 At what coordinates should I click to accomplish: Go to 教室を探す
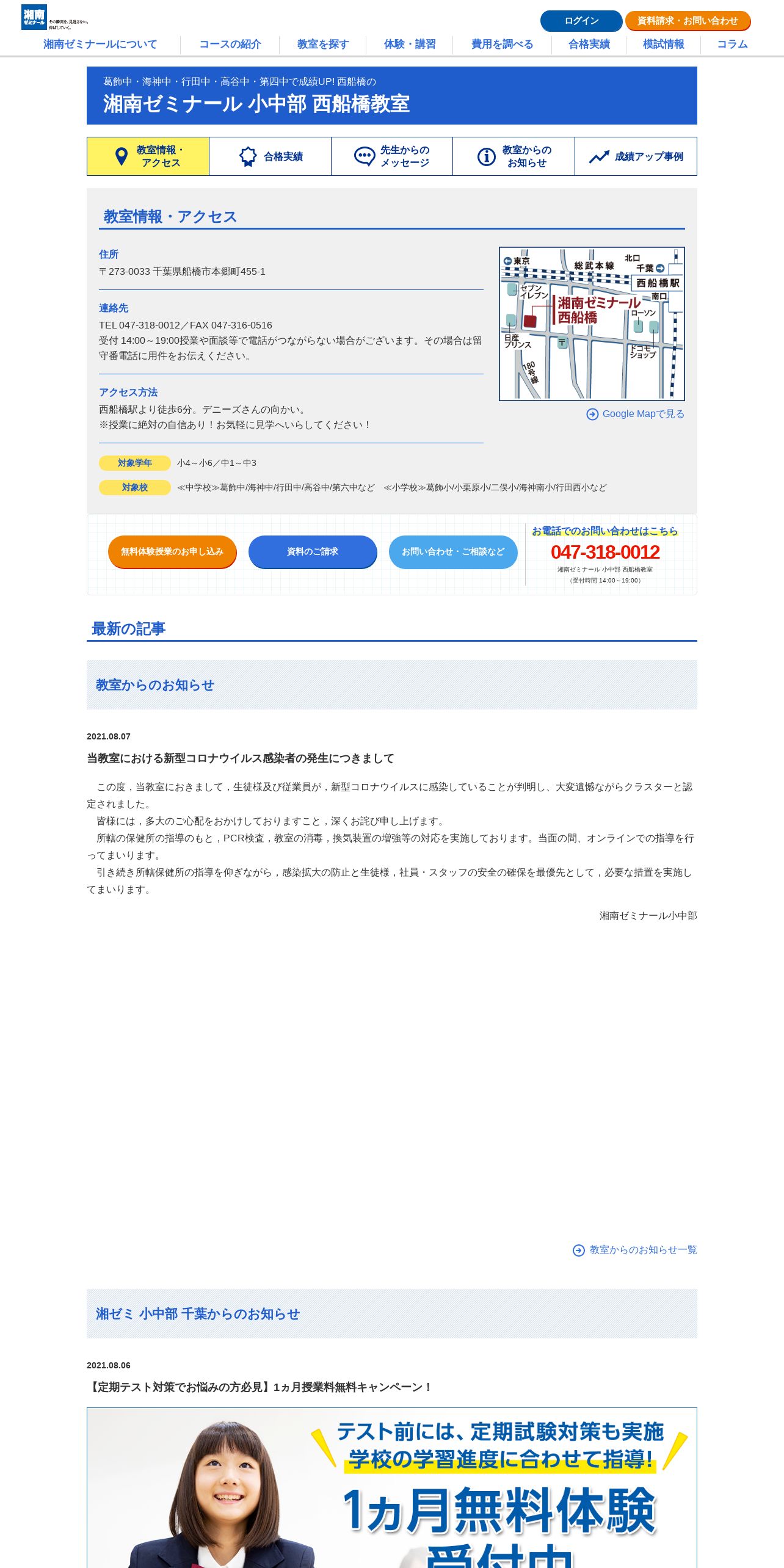pyautogui.click(x=323, y=44)
